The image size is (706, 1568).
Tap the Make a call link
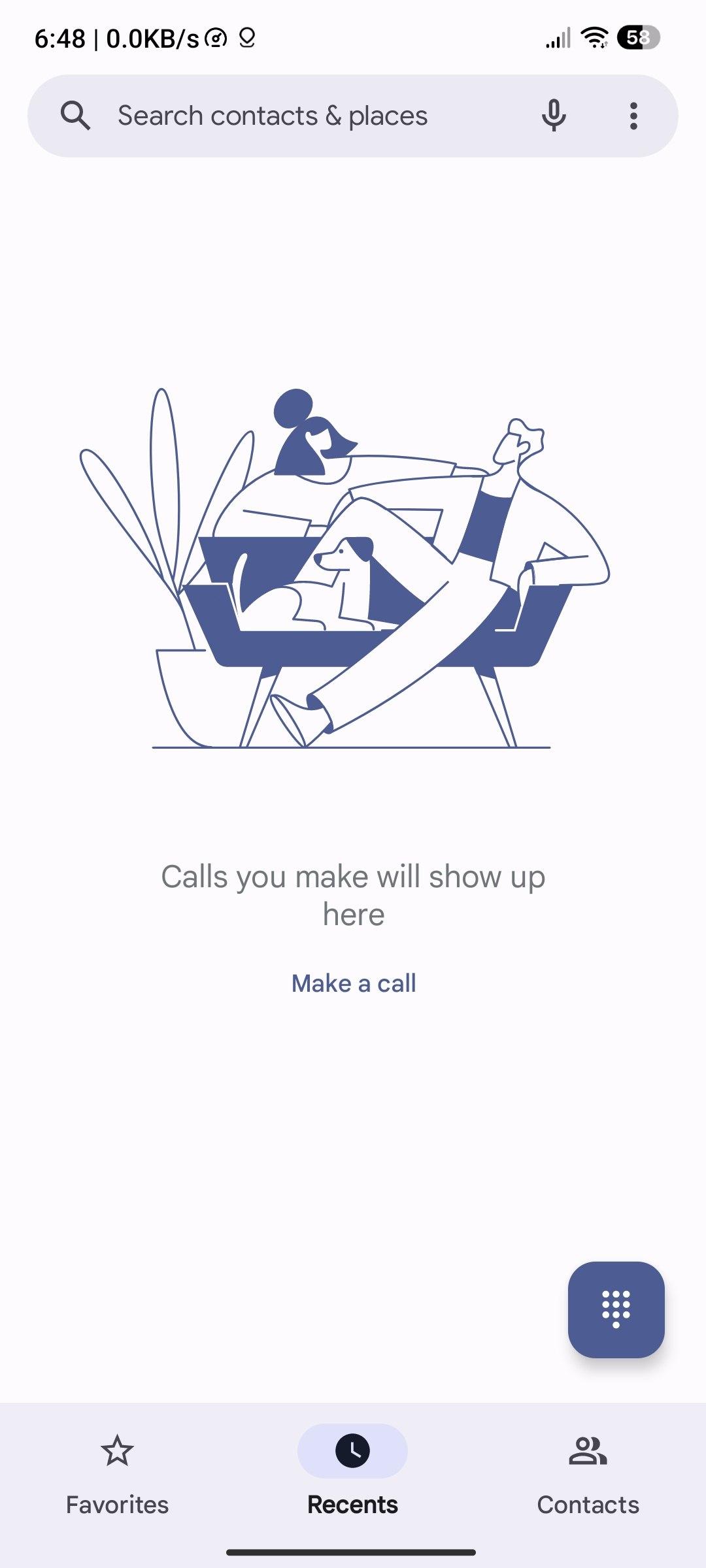click(x=354, y=983)
